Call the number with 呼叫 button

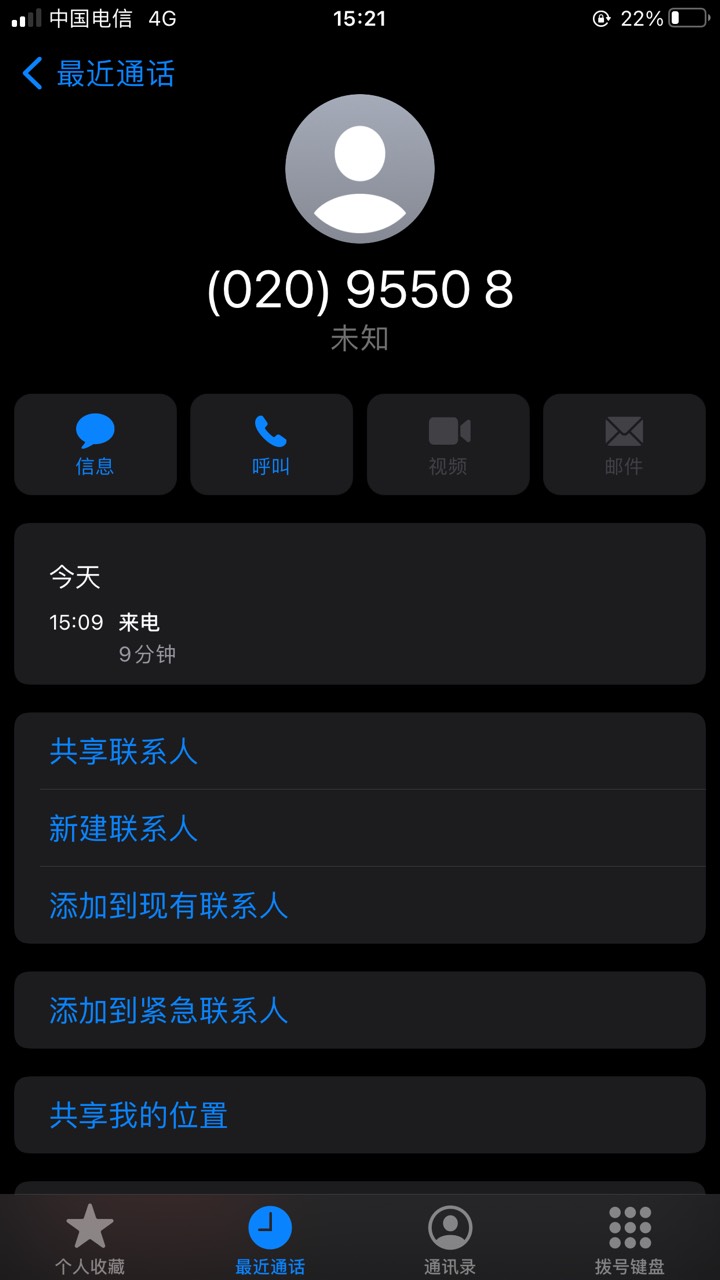[x=271, y=444]
